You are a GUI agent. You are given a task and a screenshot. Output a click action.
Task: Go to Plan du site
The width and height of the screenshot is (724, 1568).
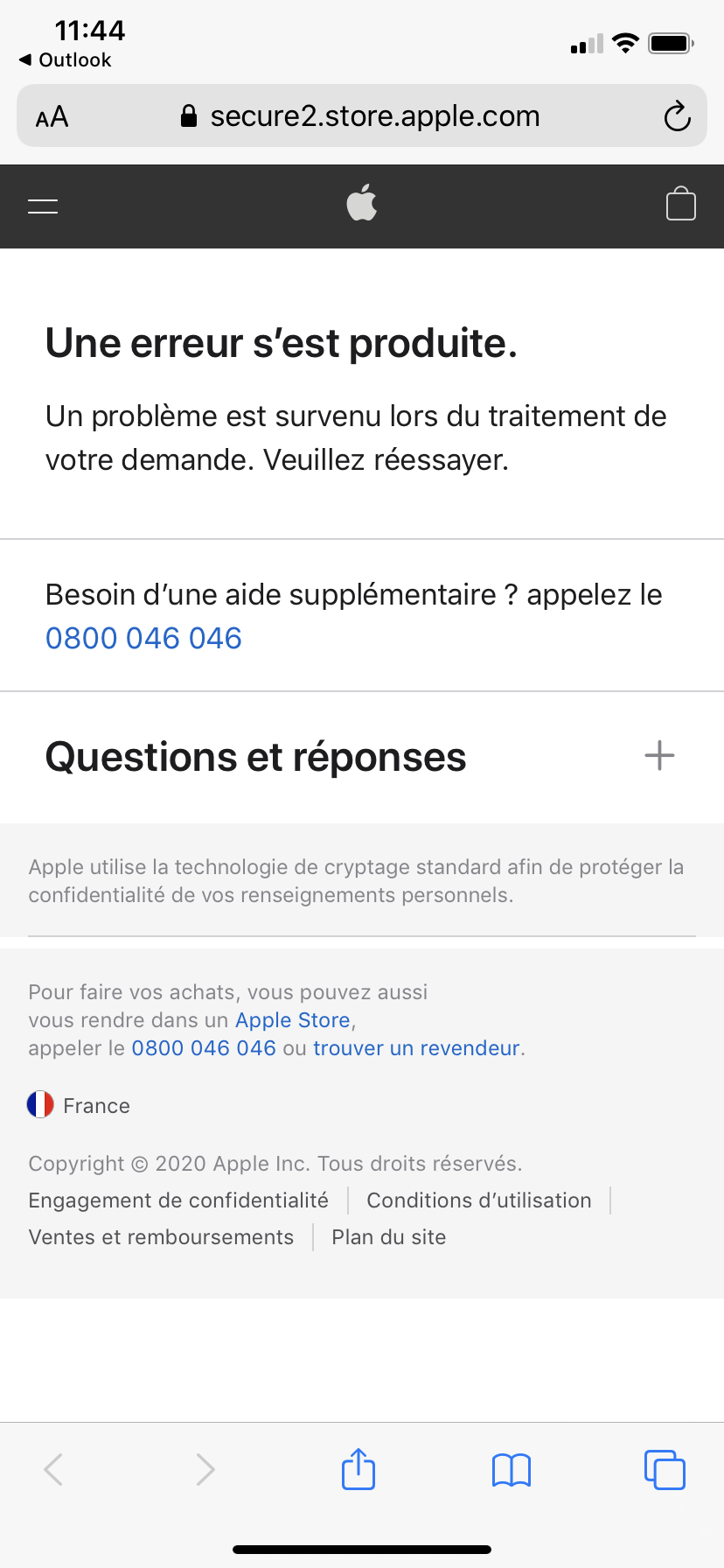(389, 1237)
